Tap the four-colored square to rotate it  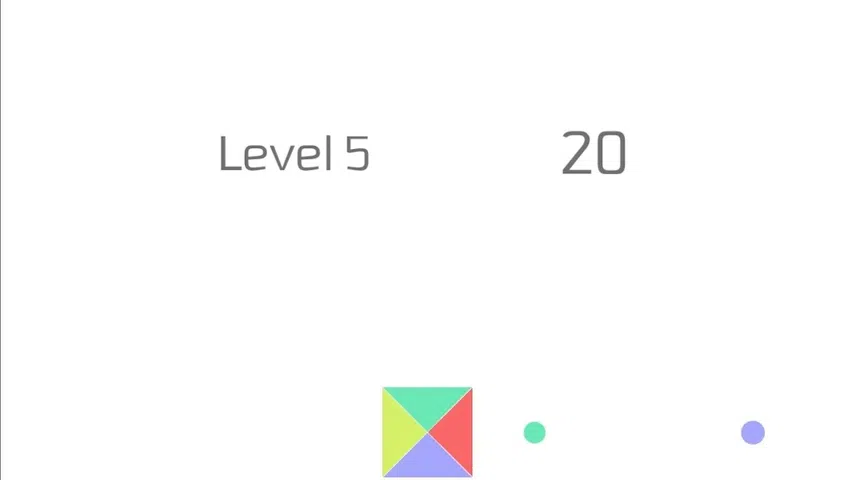427,432
